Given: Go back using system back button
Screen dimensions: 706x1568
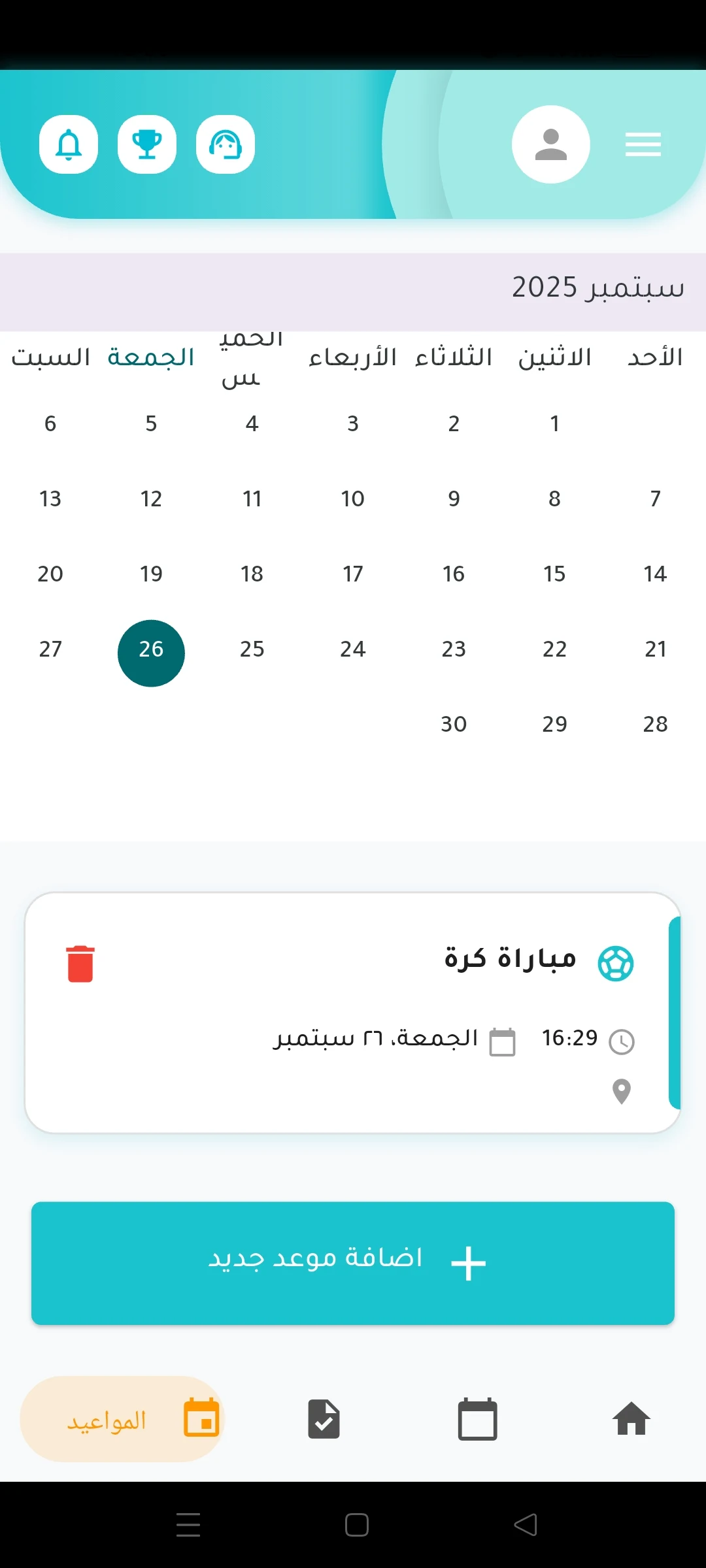Looking at the screenshot, I should (x=526, y=1525).
